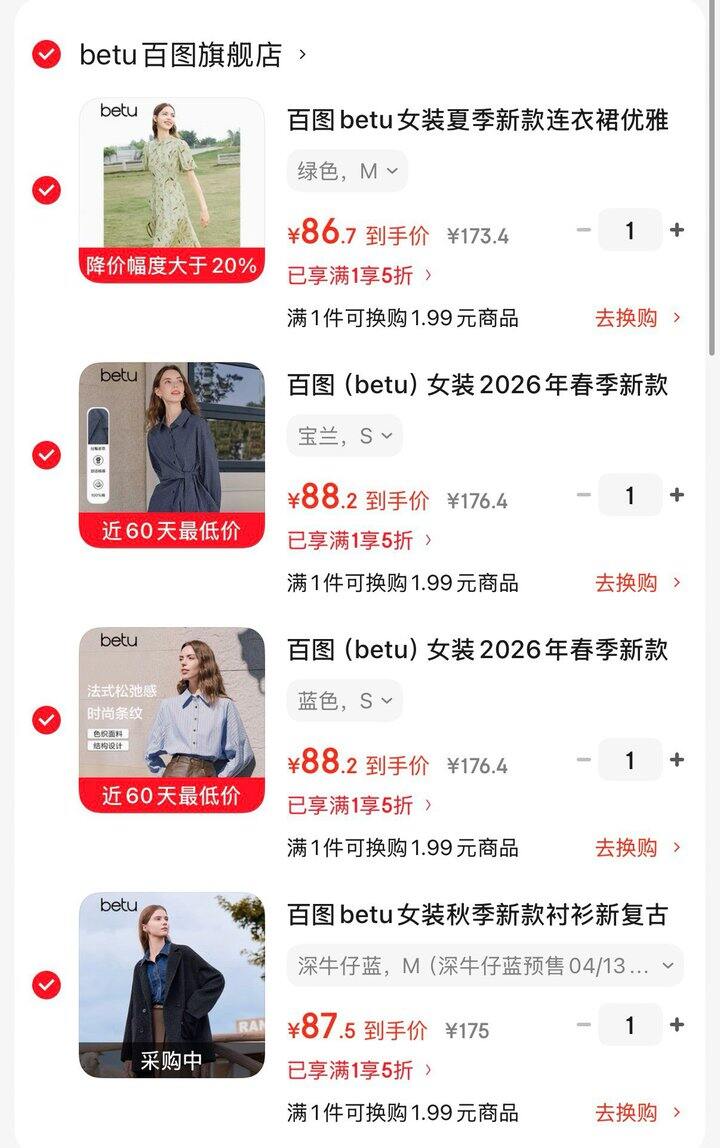The width and height of the screenshot is (720, 1148).
Task: Tap the 降价幅度大于20% badge
Action: (x=171, y=266)
